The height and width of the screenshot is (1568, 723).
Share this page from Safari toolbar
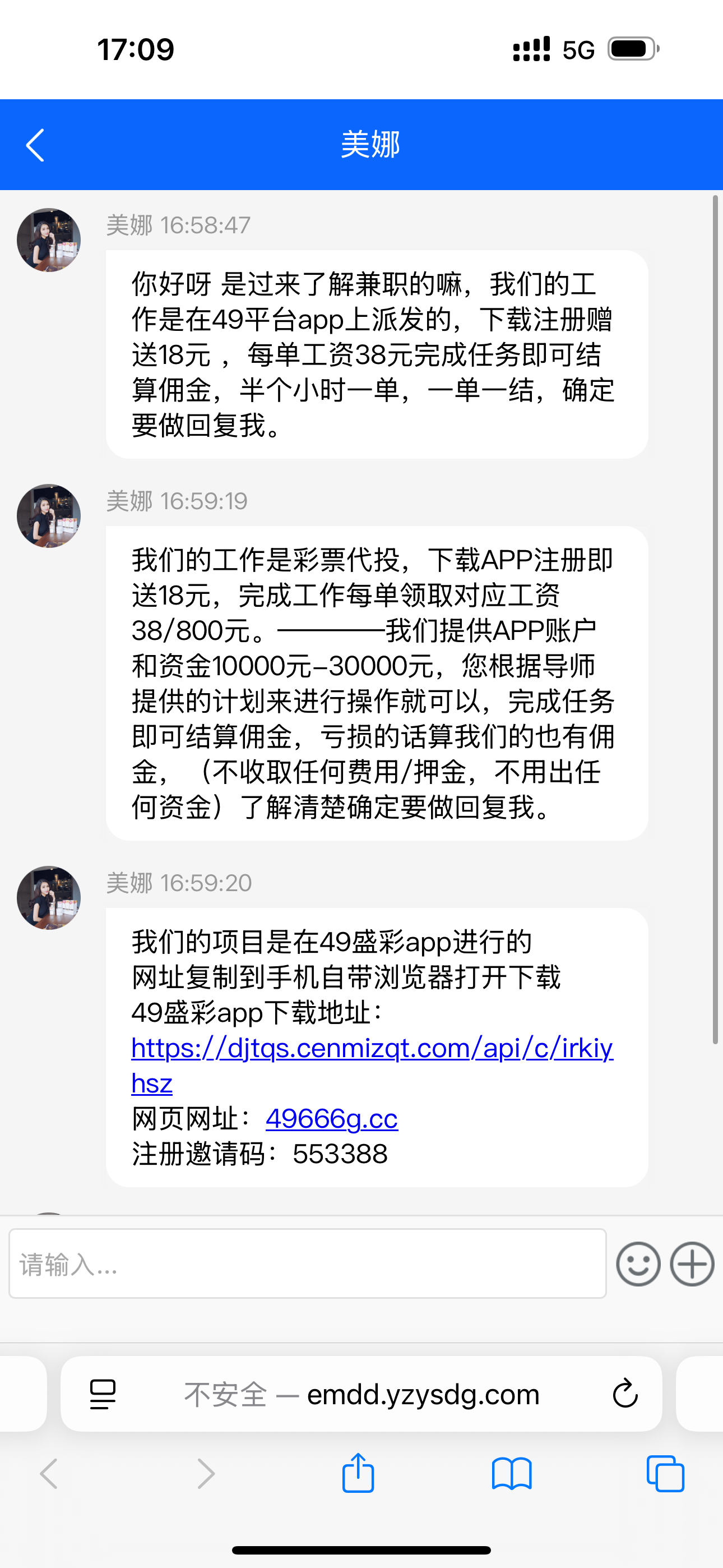click(358, 1474)
